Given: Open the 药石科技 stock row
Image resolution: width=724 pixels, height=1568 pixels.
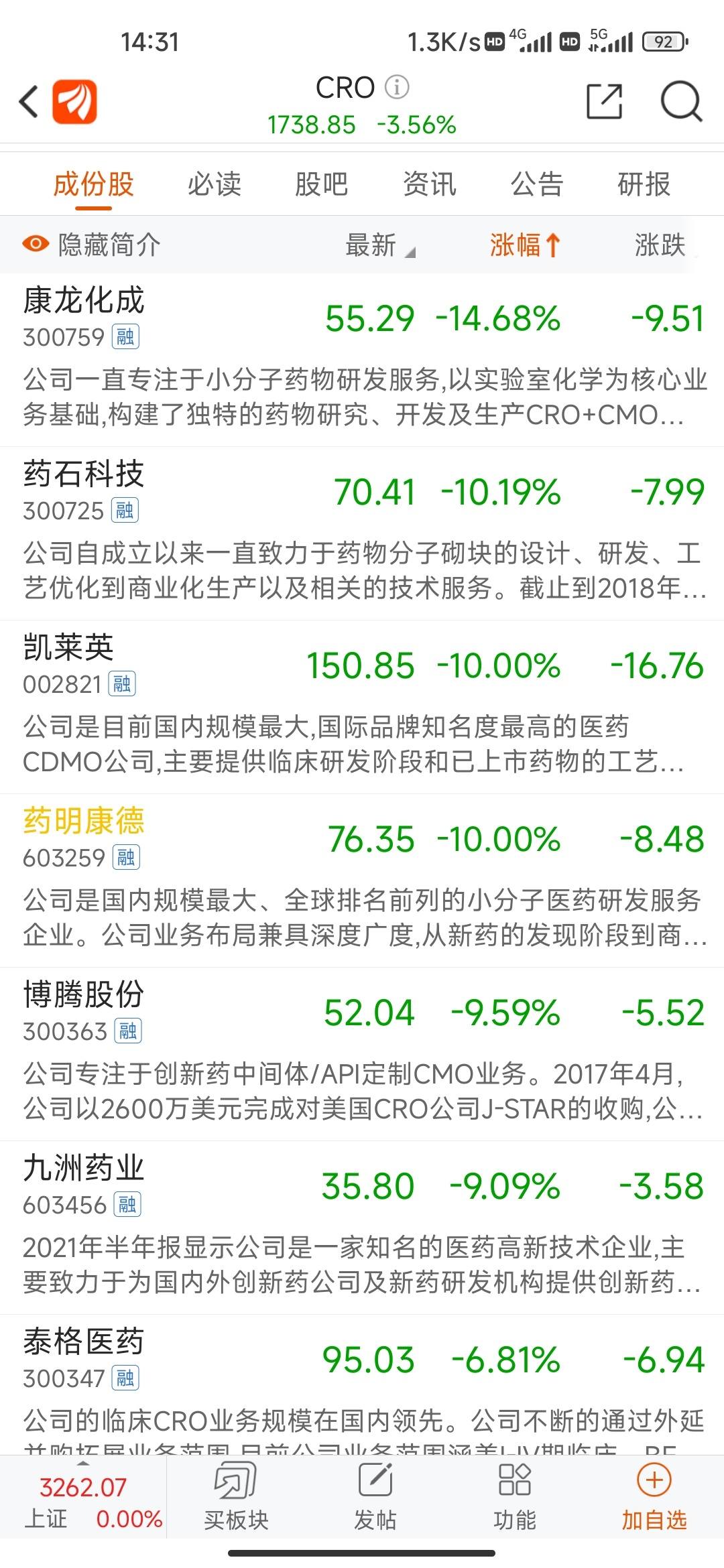Looking at the screenshot, I should 362,533.
